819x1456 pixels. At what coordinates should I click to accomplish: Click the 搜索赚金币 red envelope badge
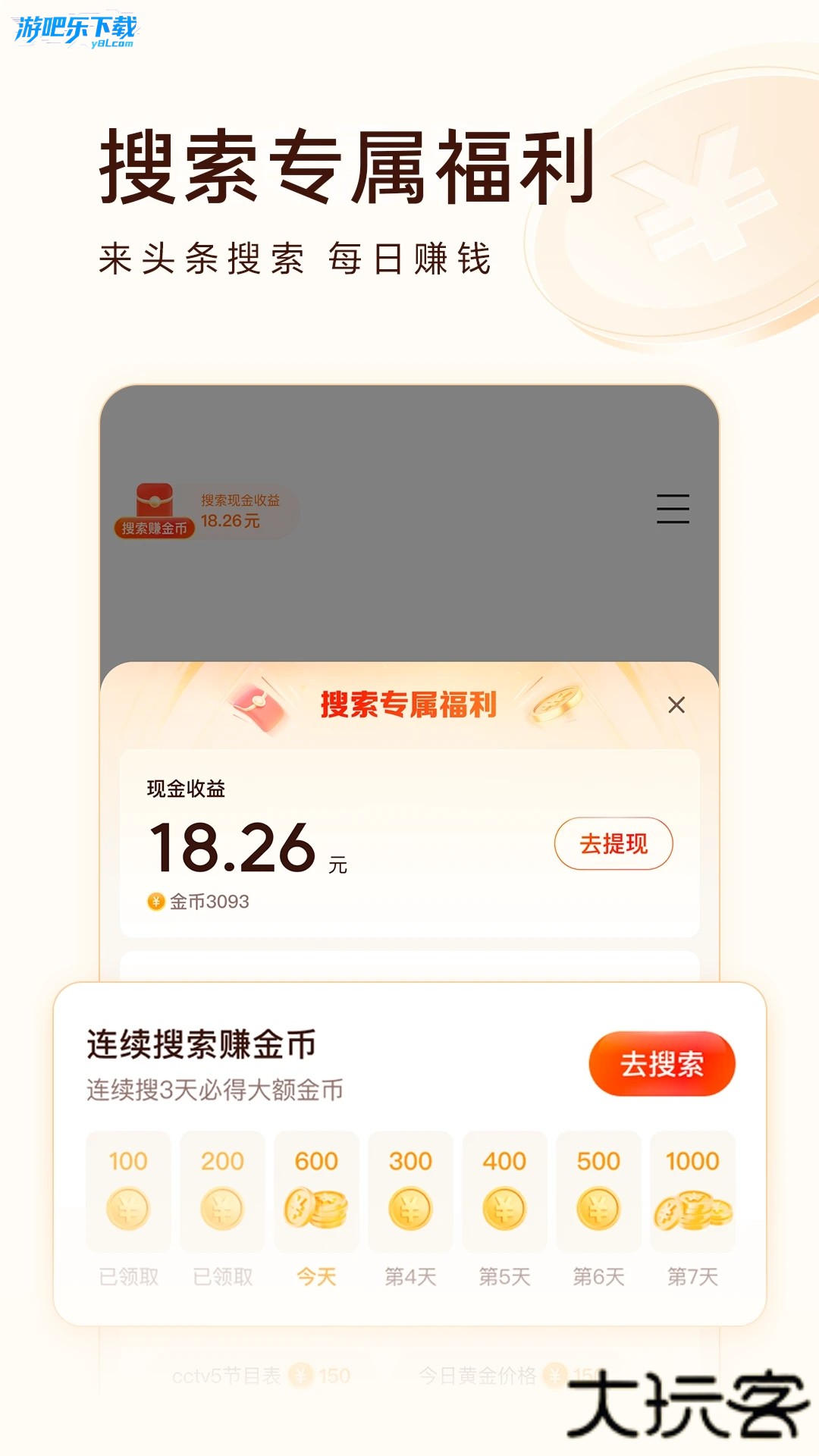click(155, 512)
